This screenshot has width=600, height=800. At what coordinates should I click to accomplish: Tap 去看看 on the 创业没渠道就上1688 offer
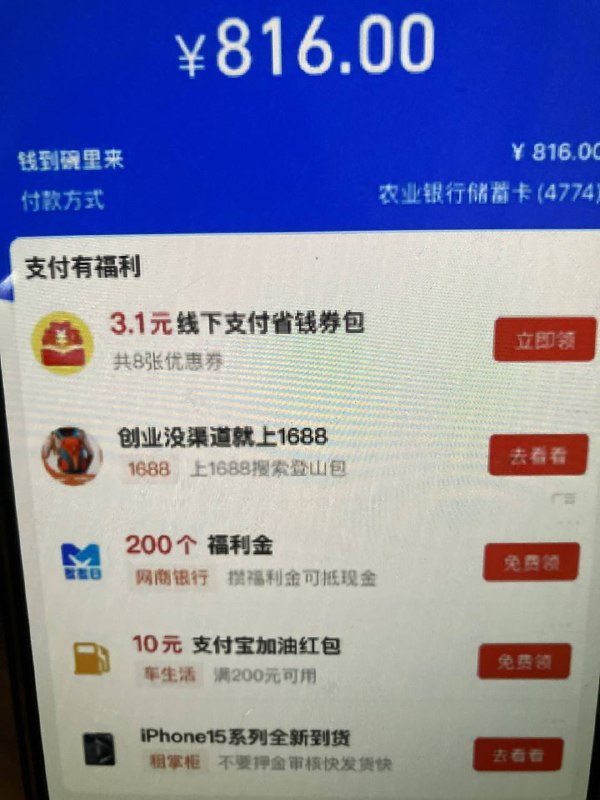coord(538,456)
